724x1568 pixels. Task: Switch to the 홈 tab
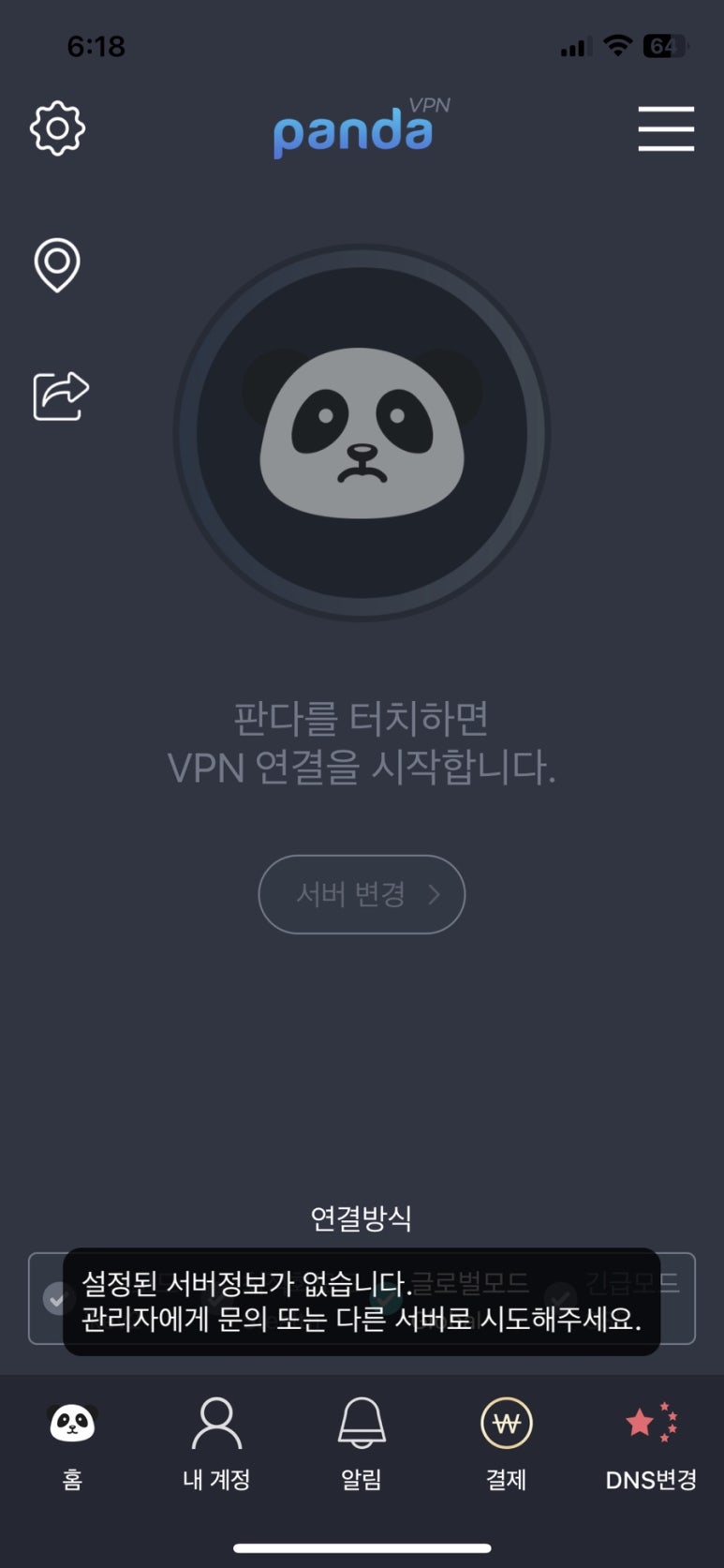click(x=72, y=1443)
